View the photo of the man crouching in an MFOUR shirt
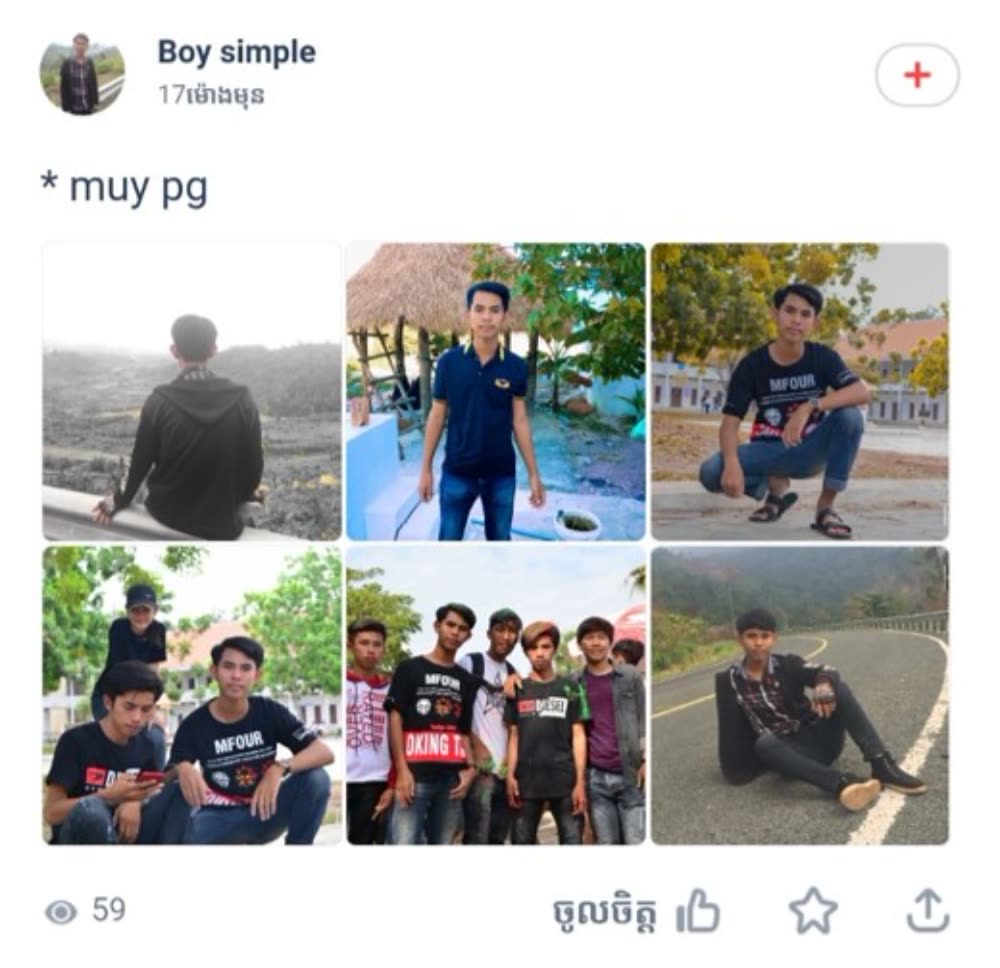 (x=799, y=391)
